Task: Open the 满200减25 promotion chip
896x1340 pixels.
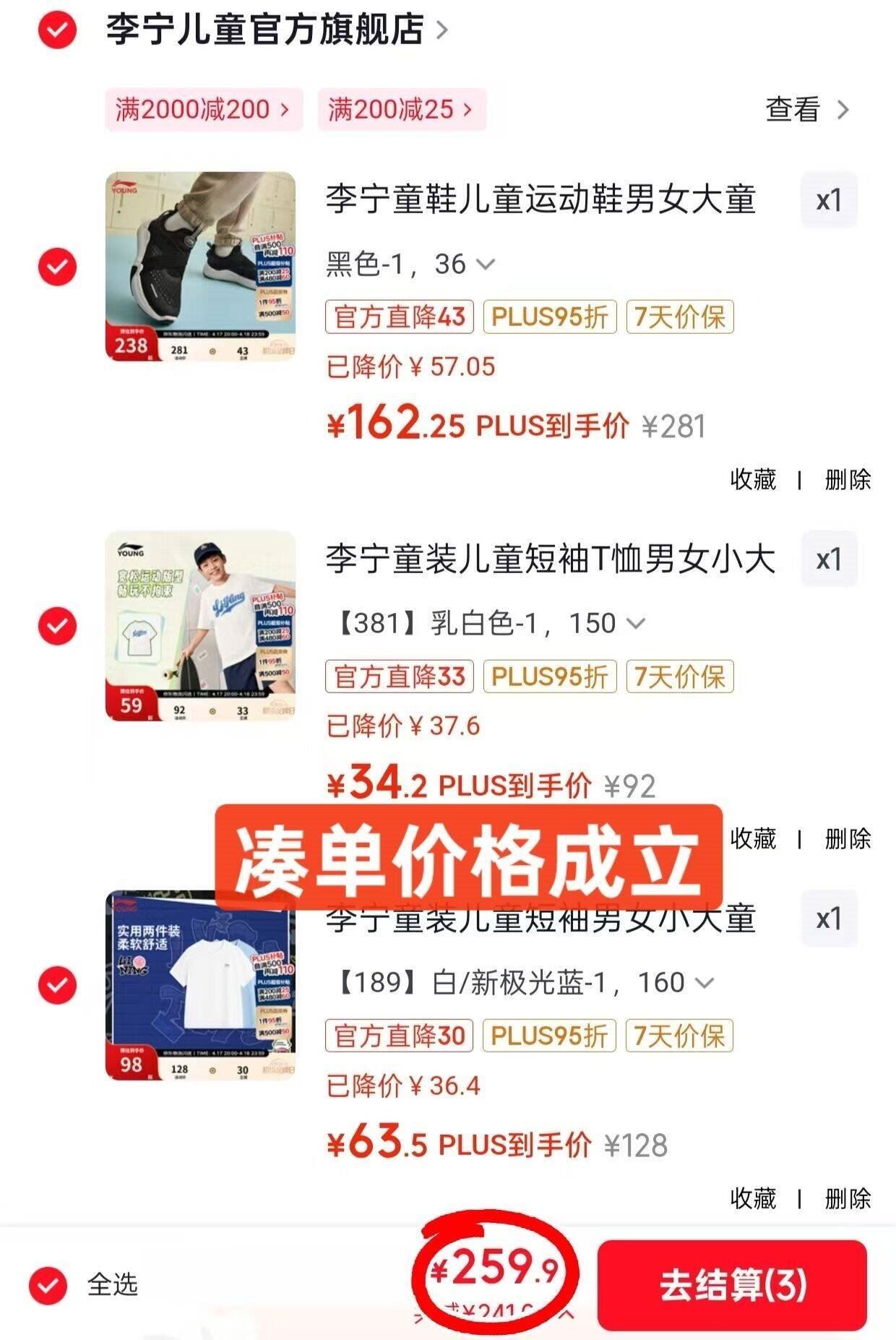Action: point(401,110)
